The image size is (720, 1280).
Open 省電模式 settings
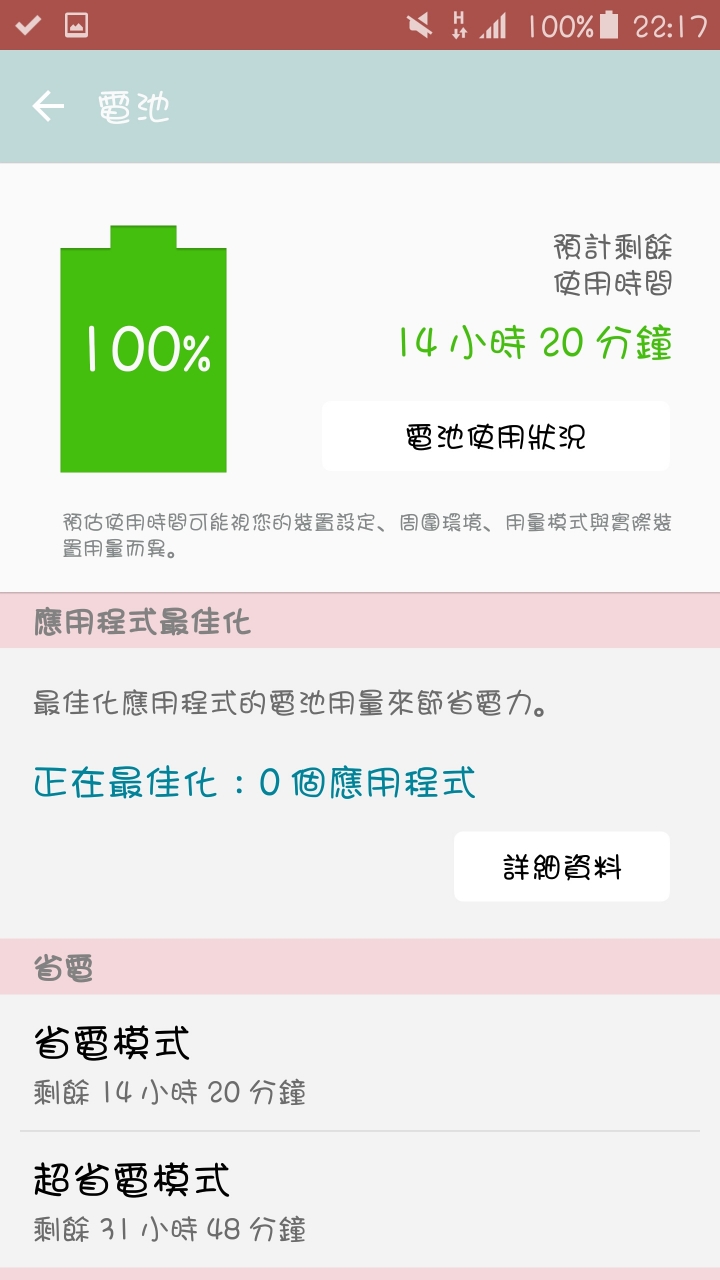[360, 1064]
